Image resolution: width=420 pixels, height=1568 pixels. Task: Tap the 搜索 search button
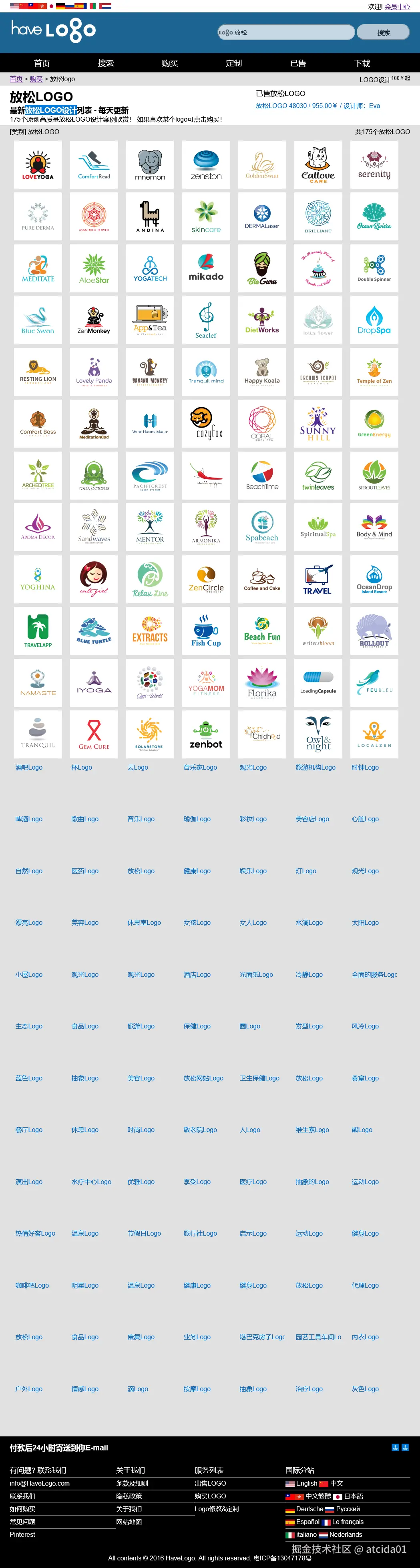[x=384, y=32]
